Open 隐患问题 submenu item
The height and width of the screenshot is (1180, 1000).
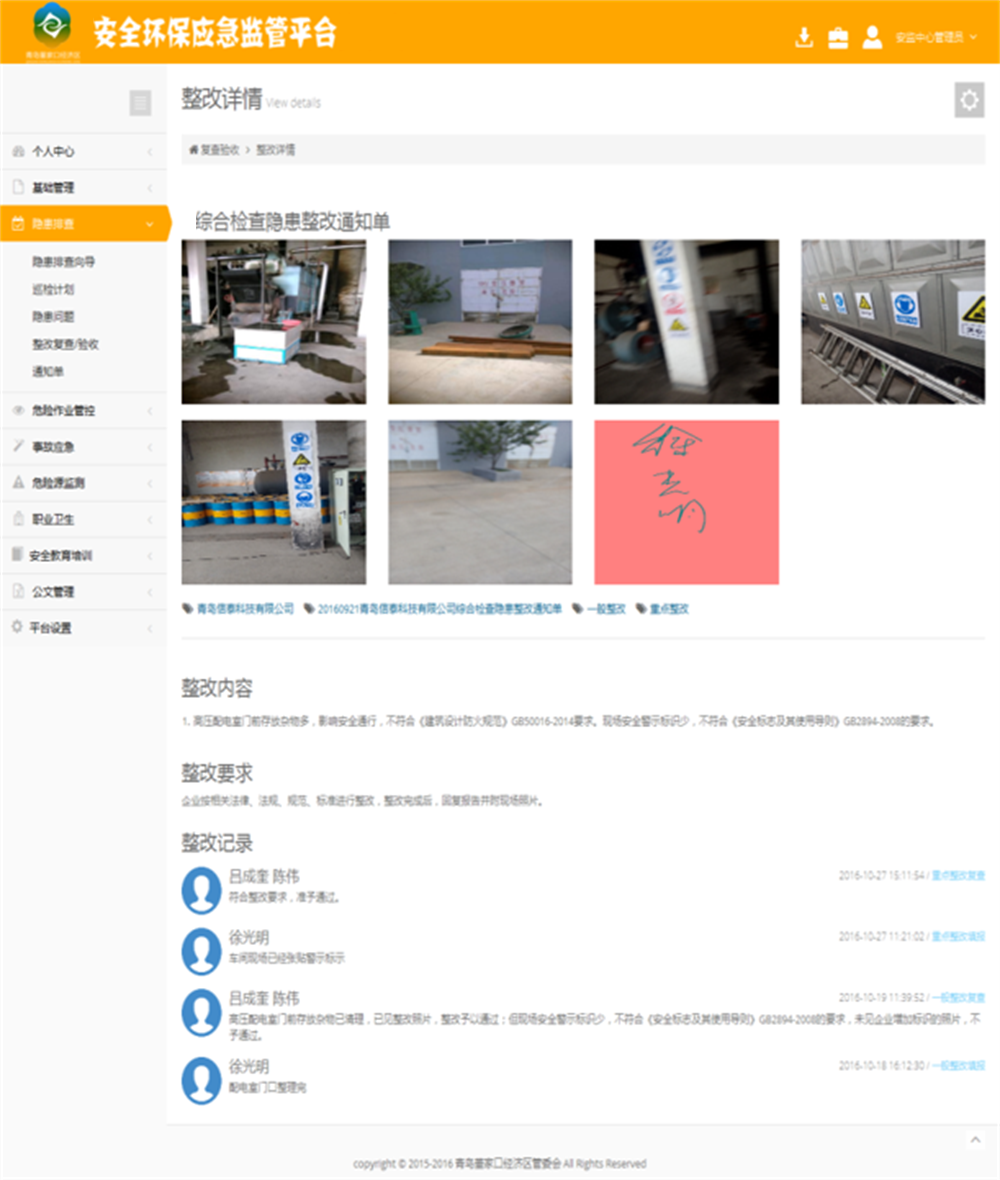[x=53, y=316]
